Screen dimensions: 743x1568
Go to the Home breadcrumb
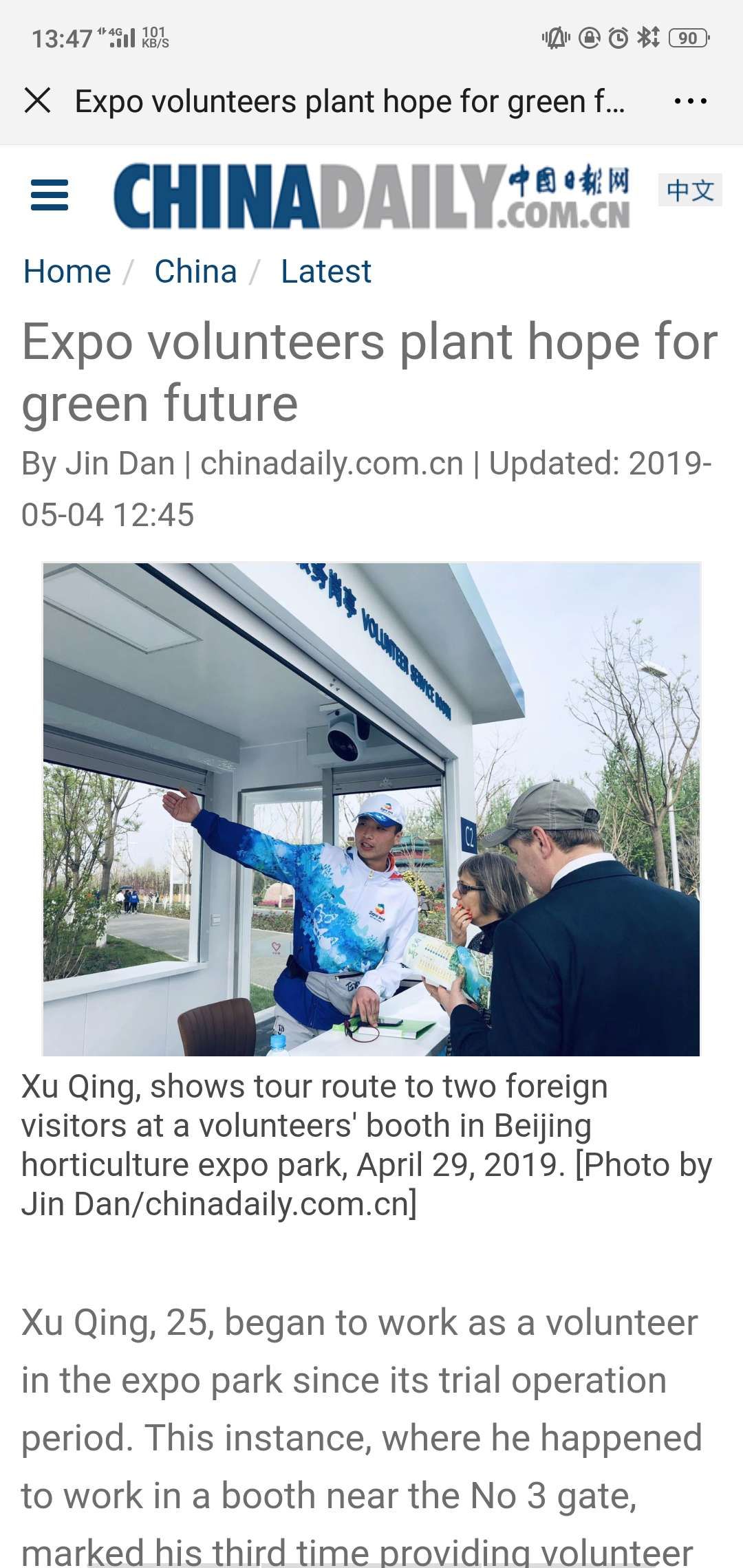pyautogui.click(x=67, y=271)
